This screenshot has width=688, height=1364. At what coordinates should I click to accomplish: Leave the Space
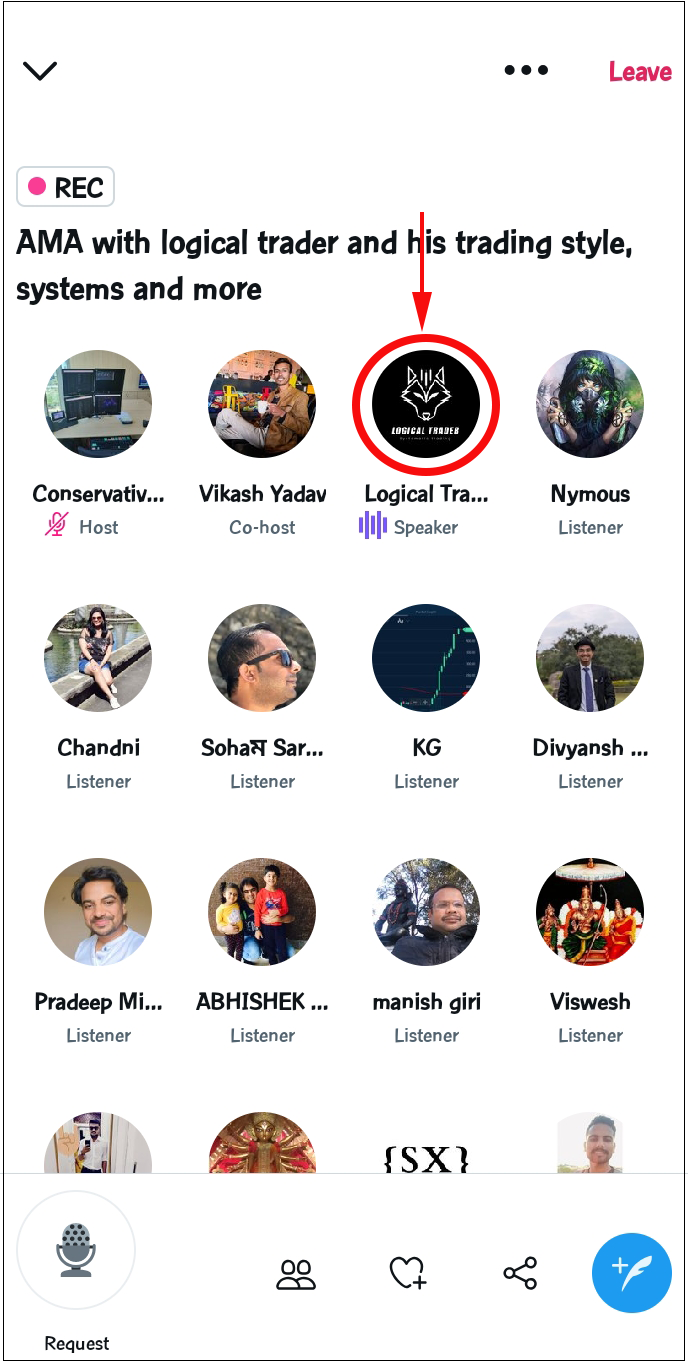coord(640,72)
